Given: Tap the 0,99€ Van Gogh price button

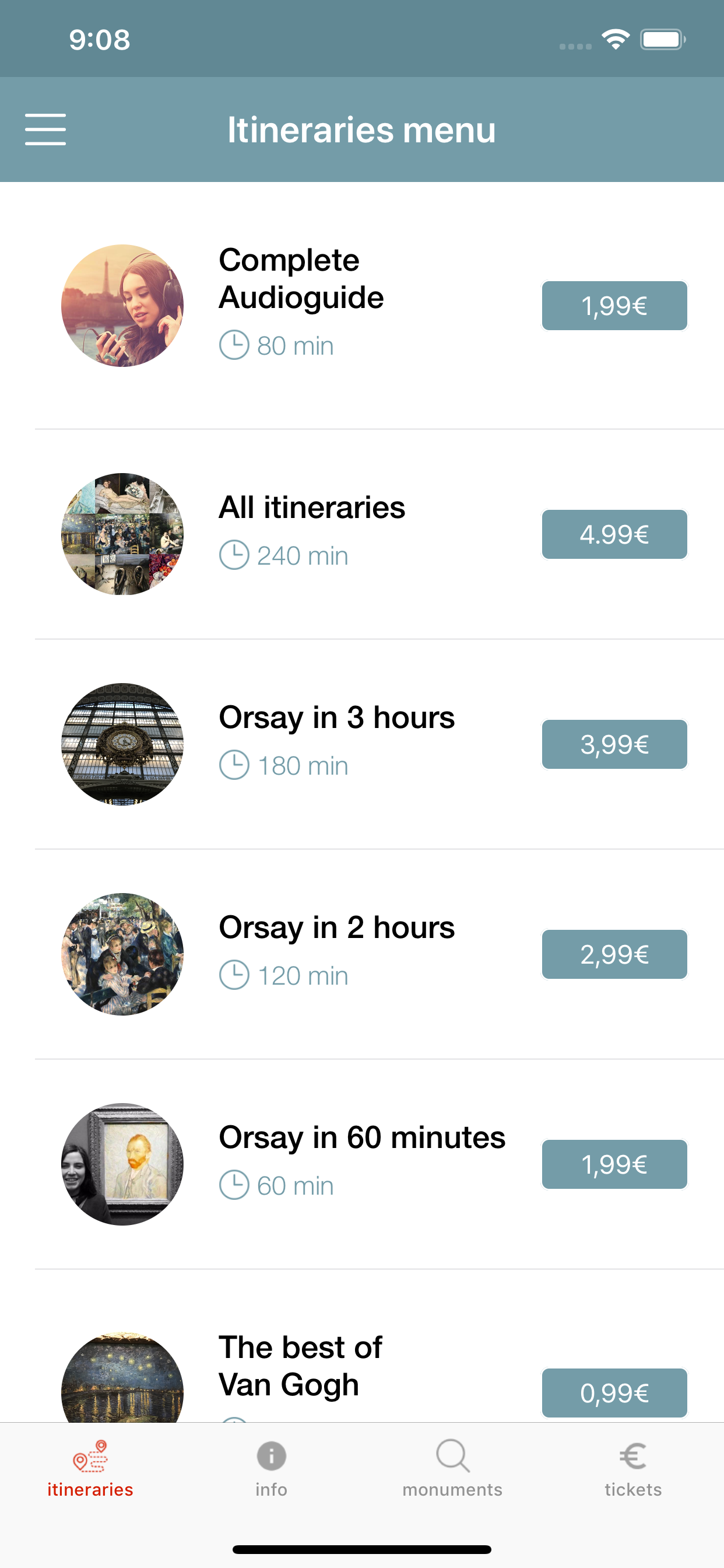Looking at the screenshot, I should click(x=614, y=1392).
